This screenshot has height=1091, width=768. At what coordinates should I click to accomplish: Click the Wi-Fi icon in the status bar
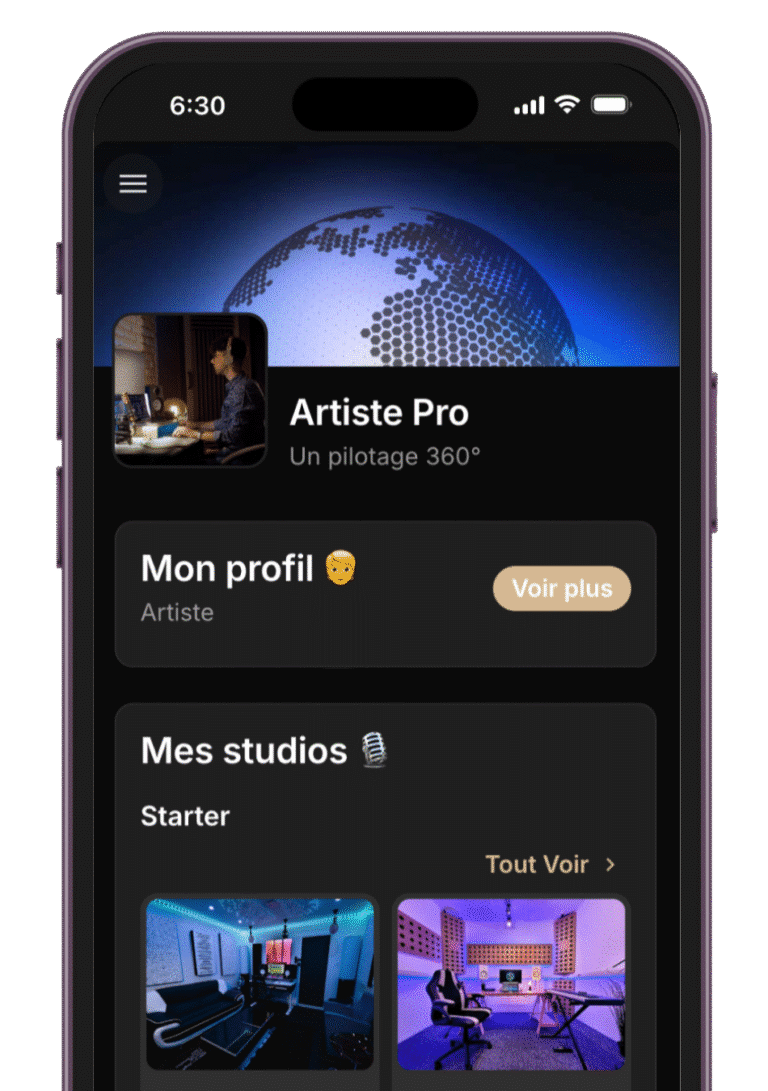coord(566,103)
